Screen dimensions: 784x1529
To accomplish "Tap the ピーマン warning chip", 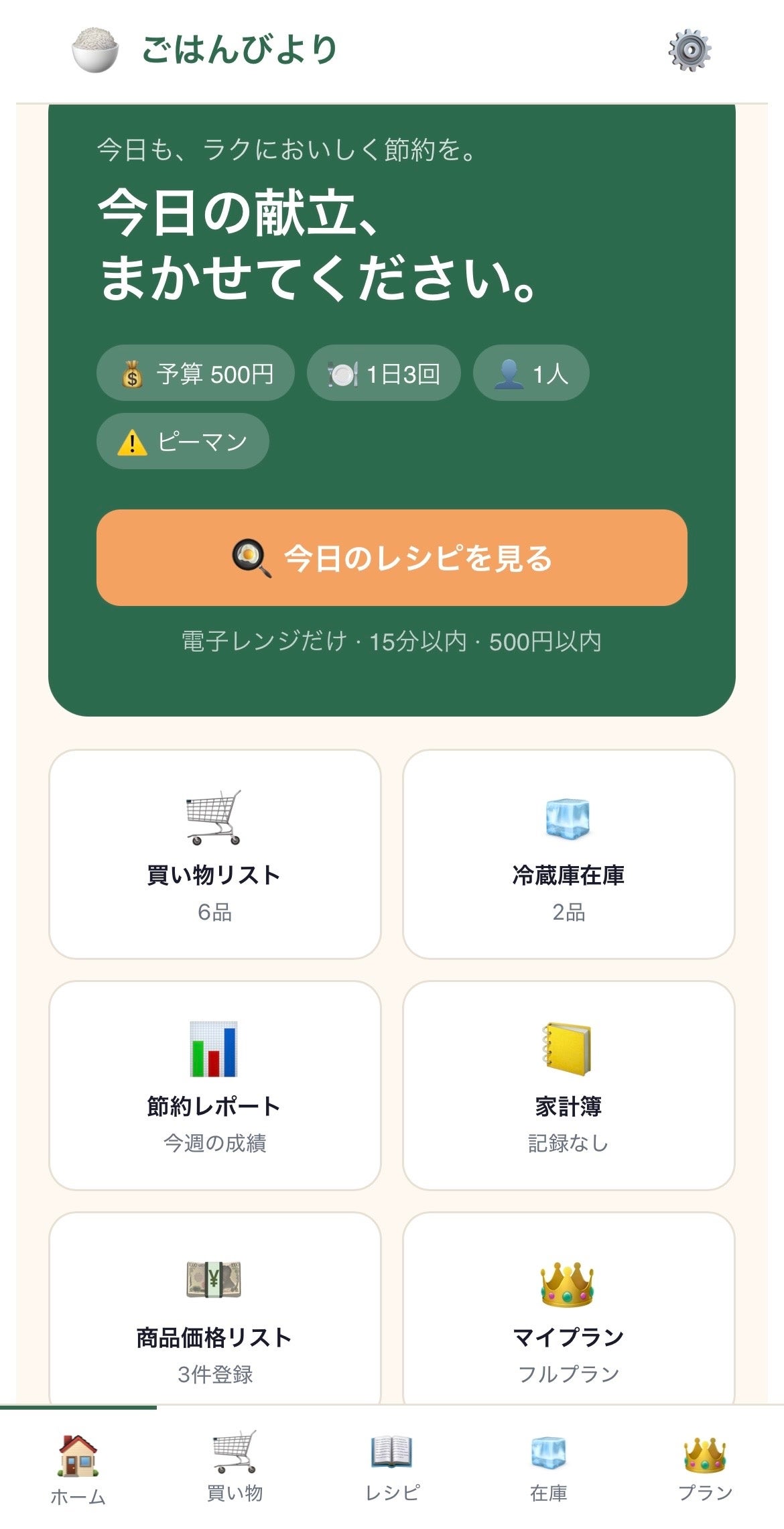I will tap(182, 441).
